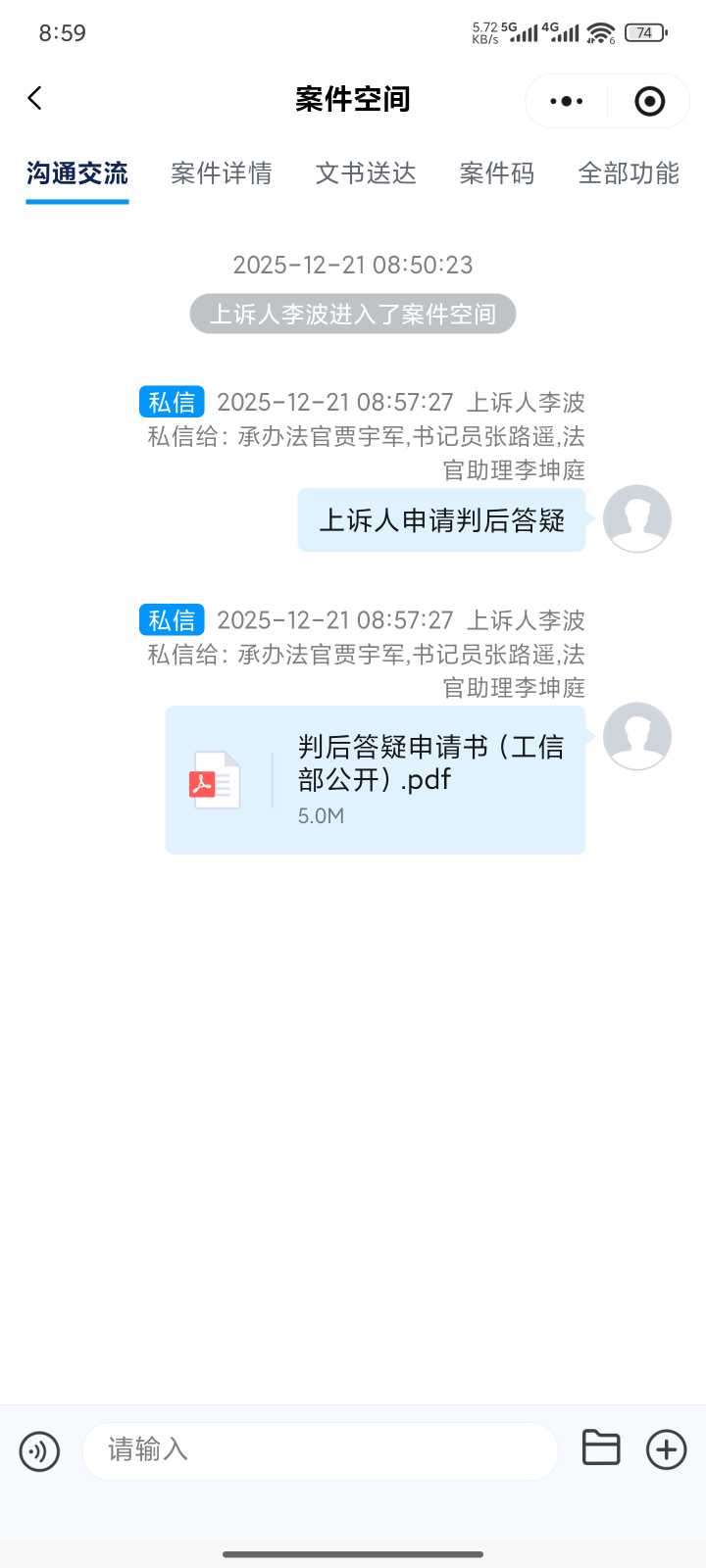Open the 全部功能 tab
Screen dimensions: 706x1568
tap(629, 173)
